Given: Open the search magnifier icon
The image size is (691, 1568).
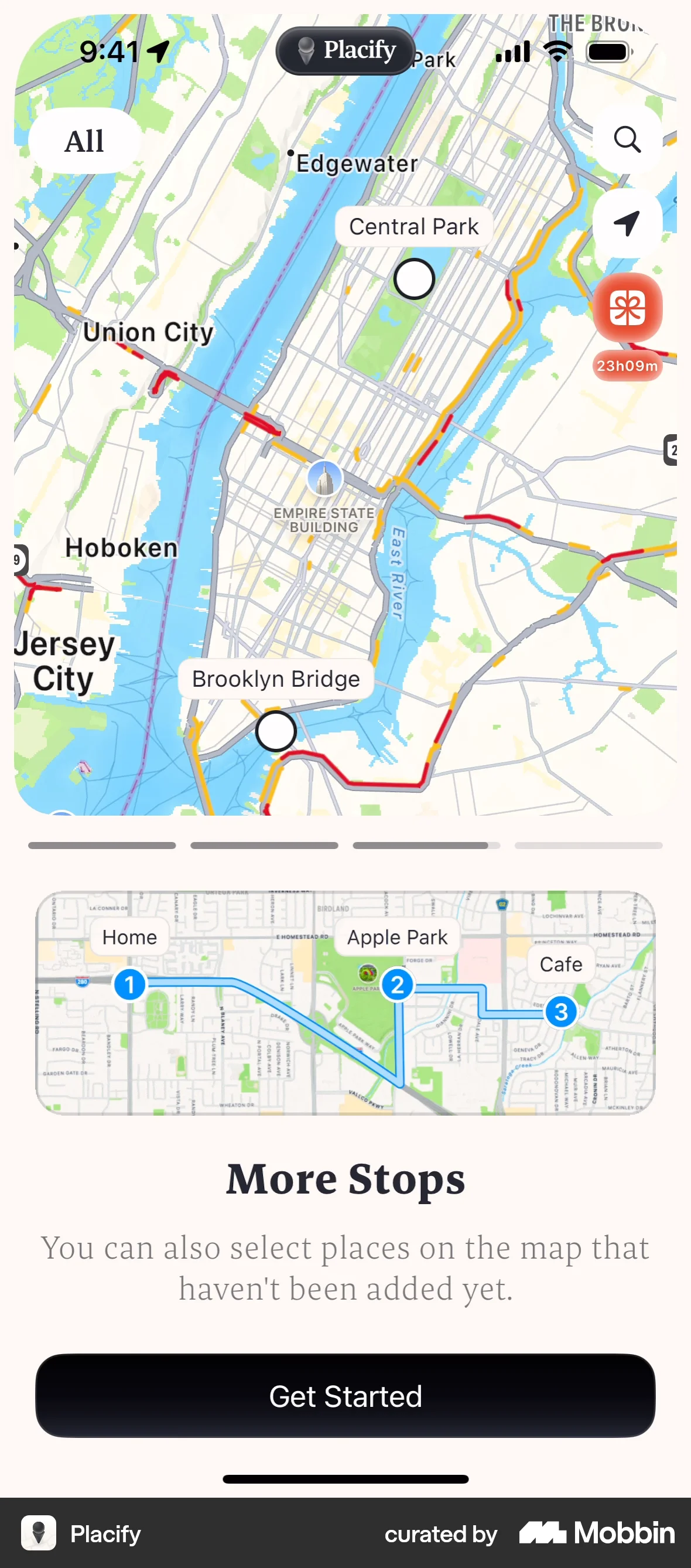Looking at the screenshot, I should click(627, 140).
